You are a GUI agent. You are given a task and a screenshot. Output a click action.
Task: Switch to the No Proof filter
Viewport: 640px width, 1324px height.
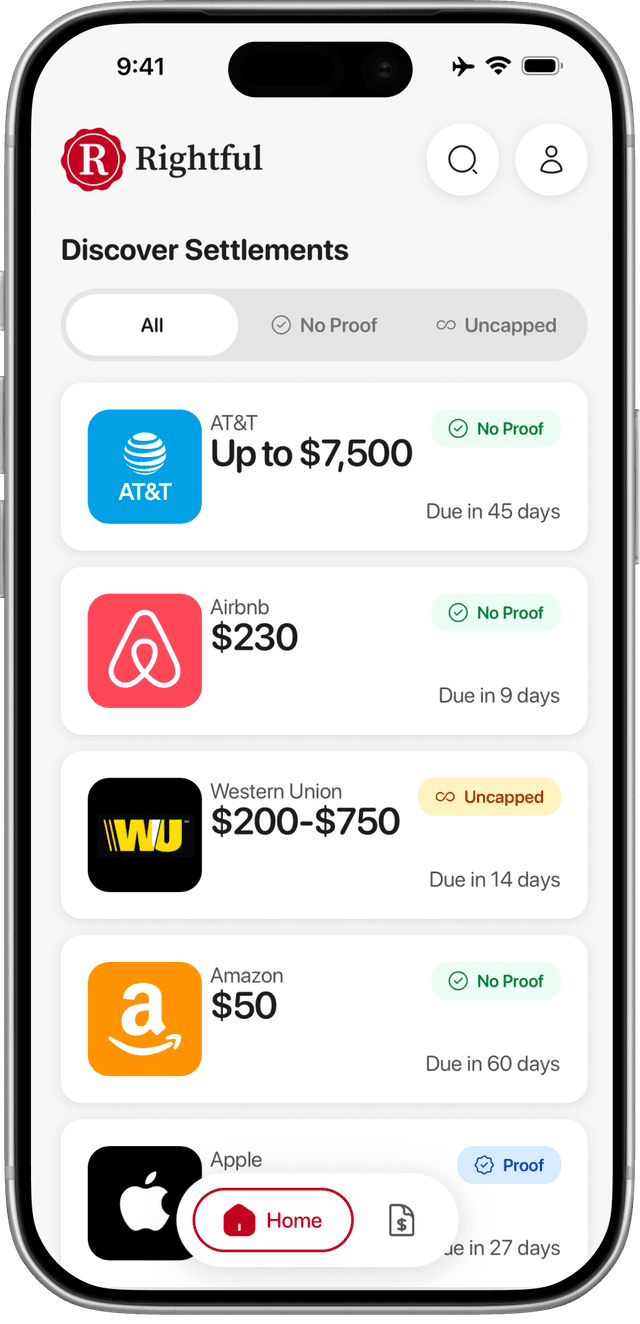click(325, 325)
